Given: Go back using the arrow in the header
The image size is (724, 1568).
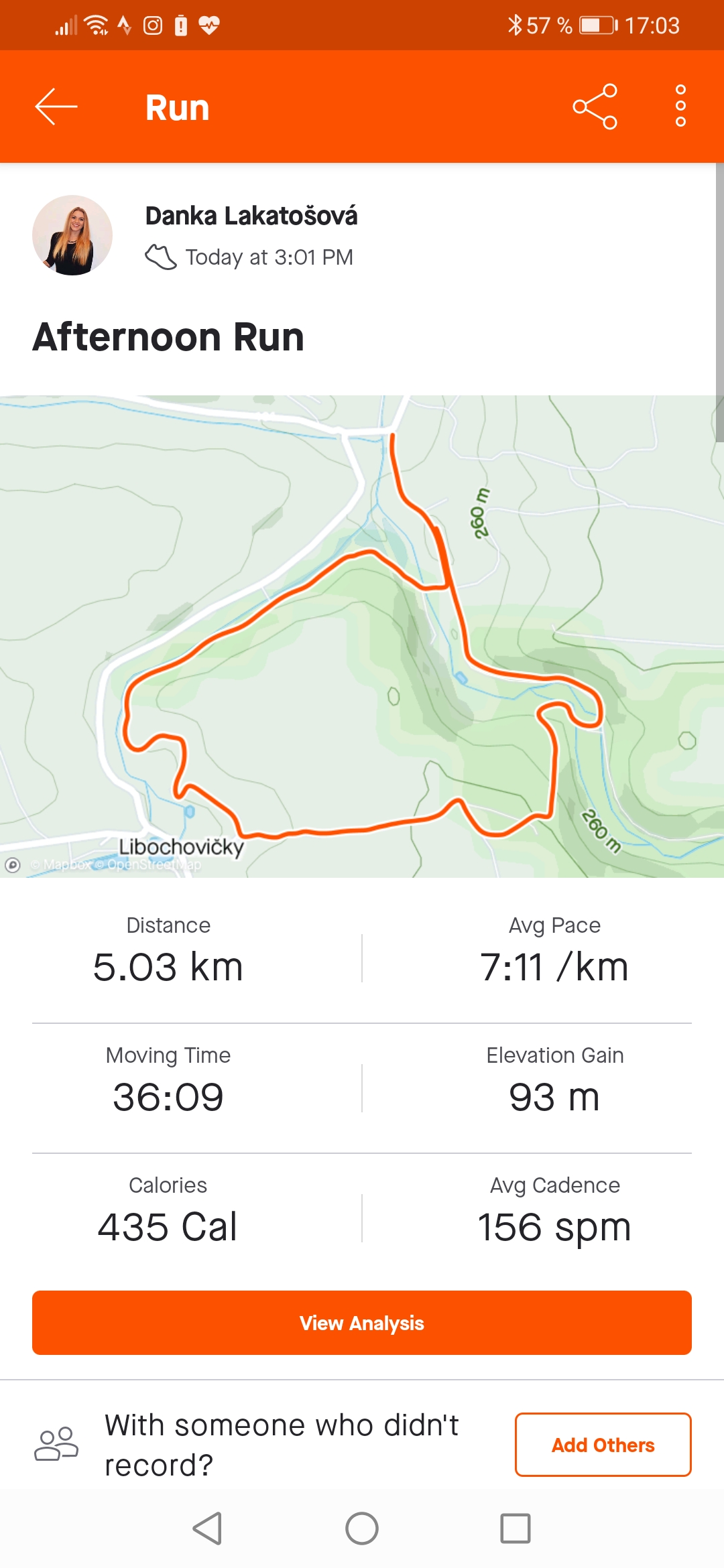Looking at the screenshot, I should point(56,107).
